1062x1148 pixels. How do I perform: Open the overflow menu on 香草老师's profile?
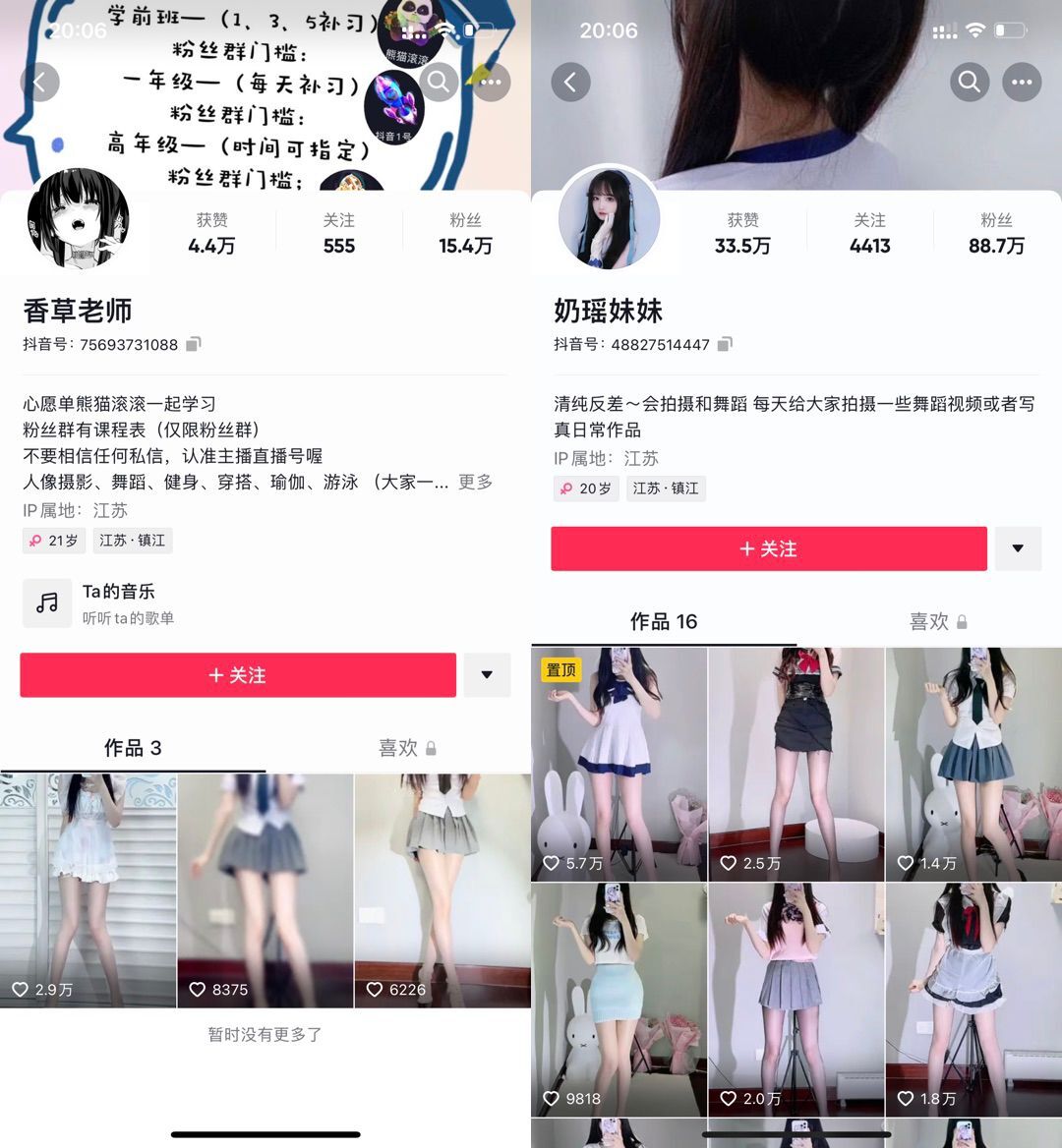491,82
